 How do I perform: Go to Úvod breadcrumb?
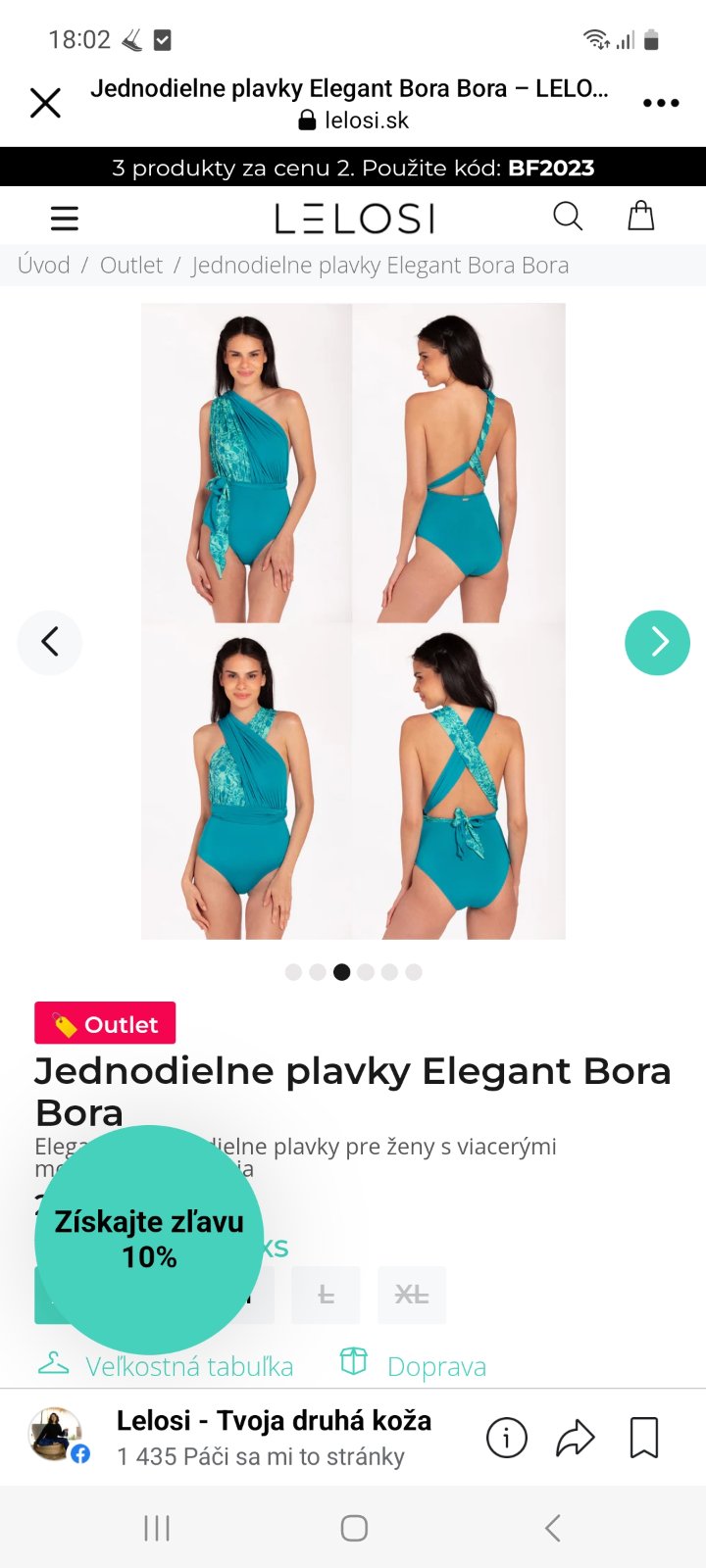pos(44,266)
